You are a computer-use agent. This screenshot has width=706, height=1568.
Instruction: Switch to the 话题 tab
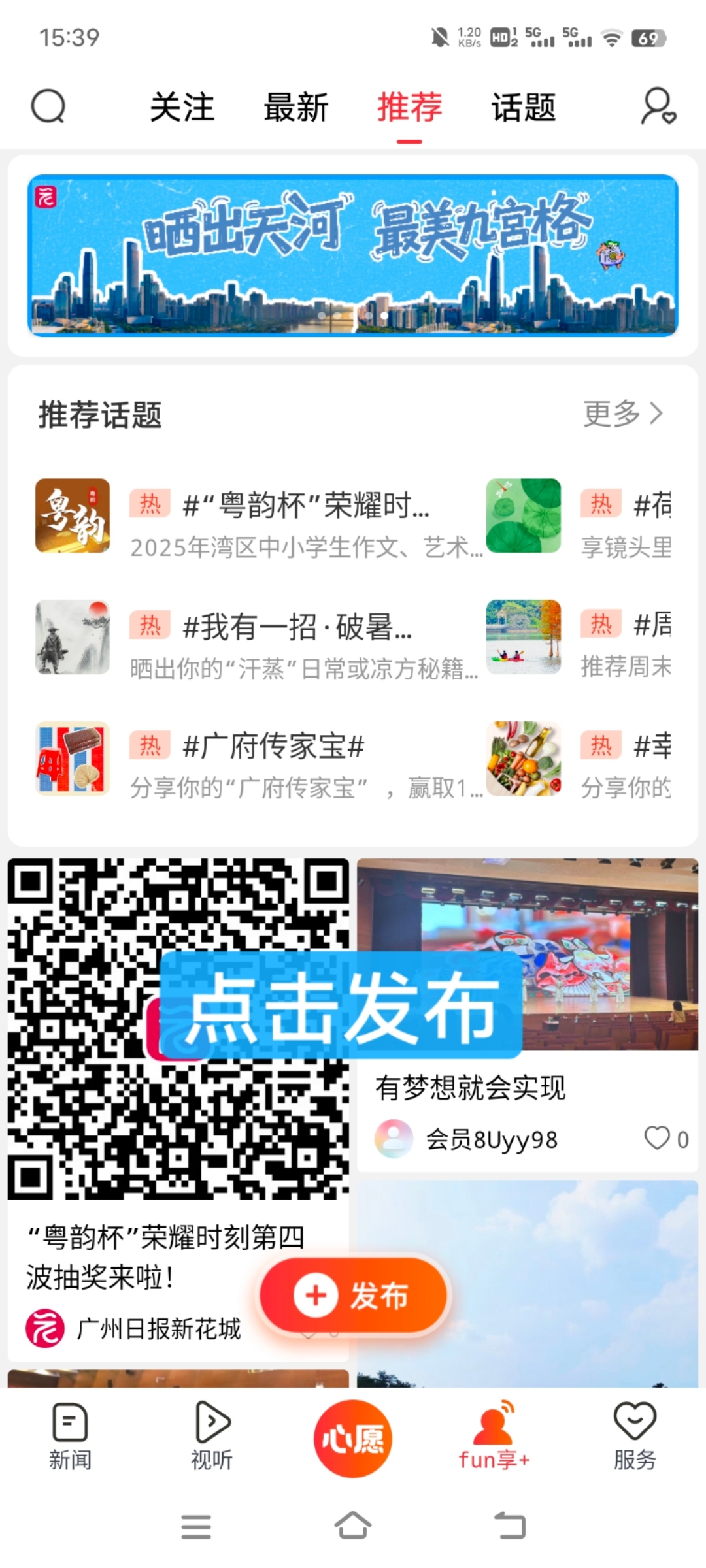click(523, 106)
